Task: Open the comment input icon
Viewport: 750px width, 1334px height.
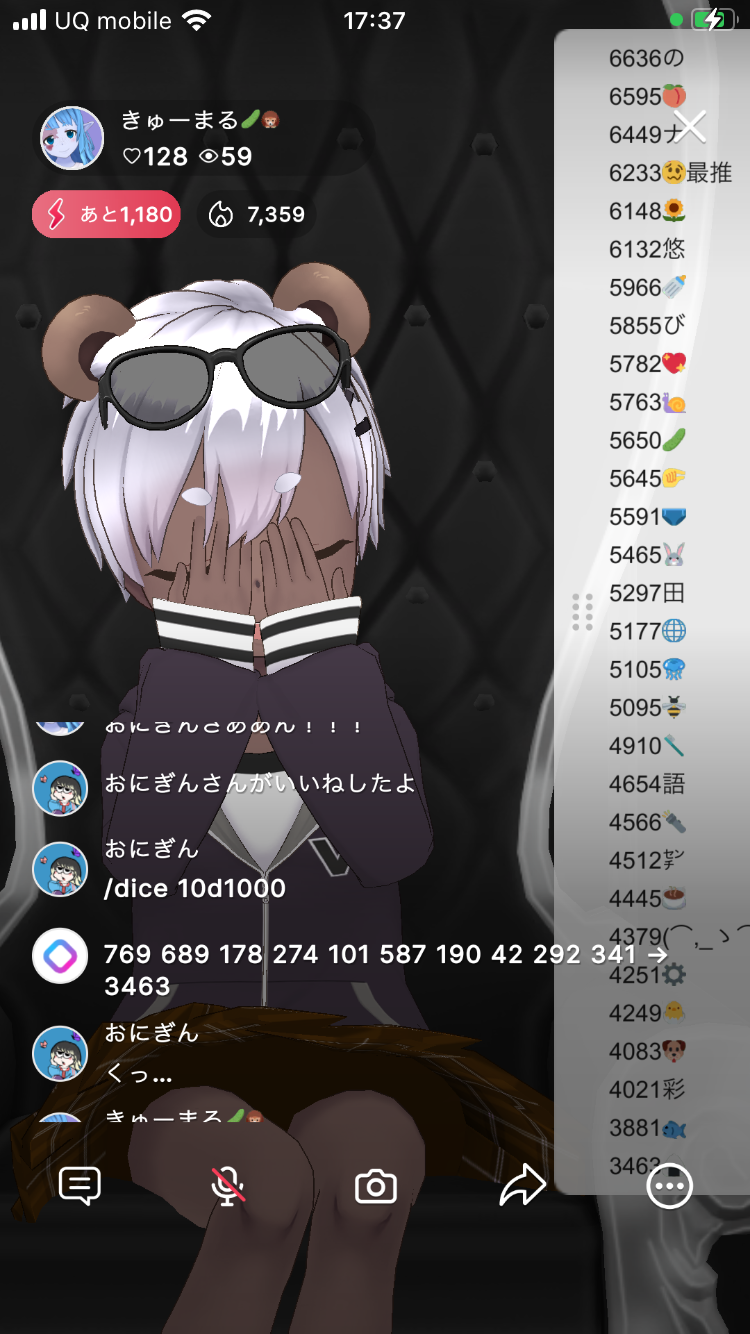Action: (80, 1186)
